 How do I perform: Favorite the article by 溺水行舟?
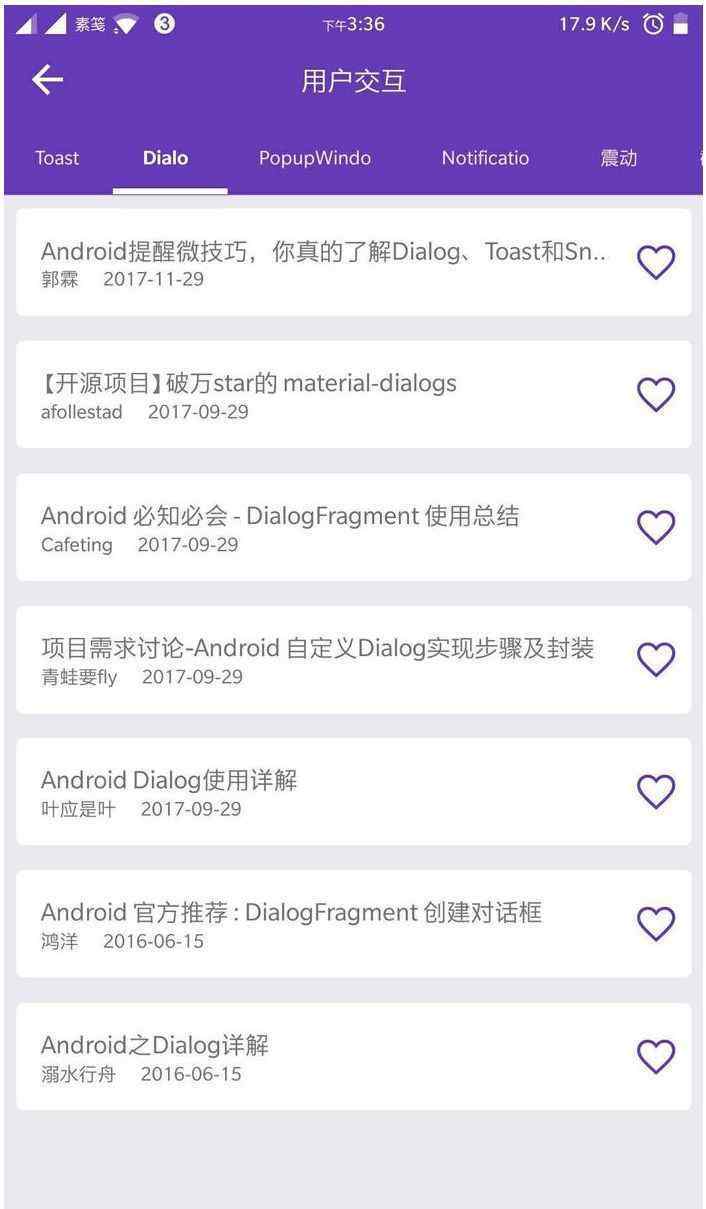point(656,1056)
